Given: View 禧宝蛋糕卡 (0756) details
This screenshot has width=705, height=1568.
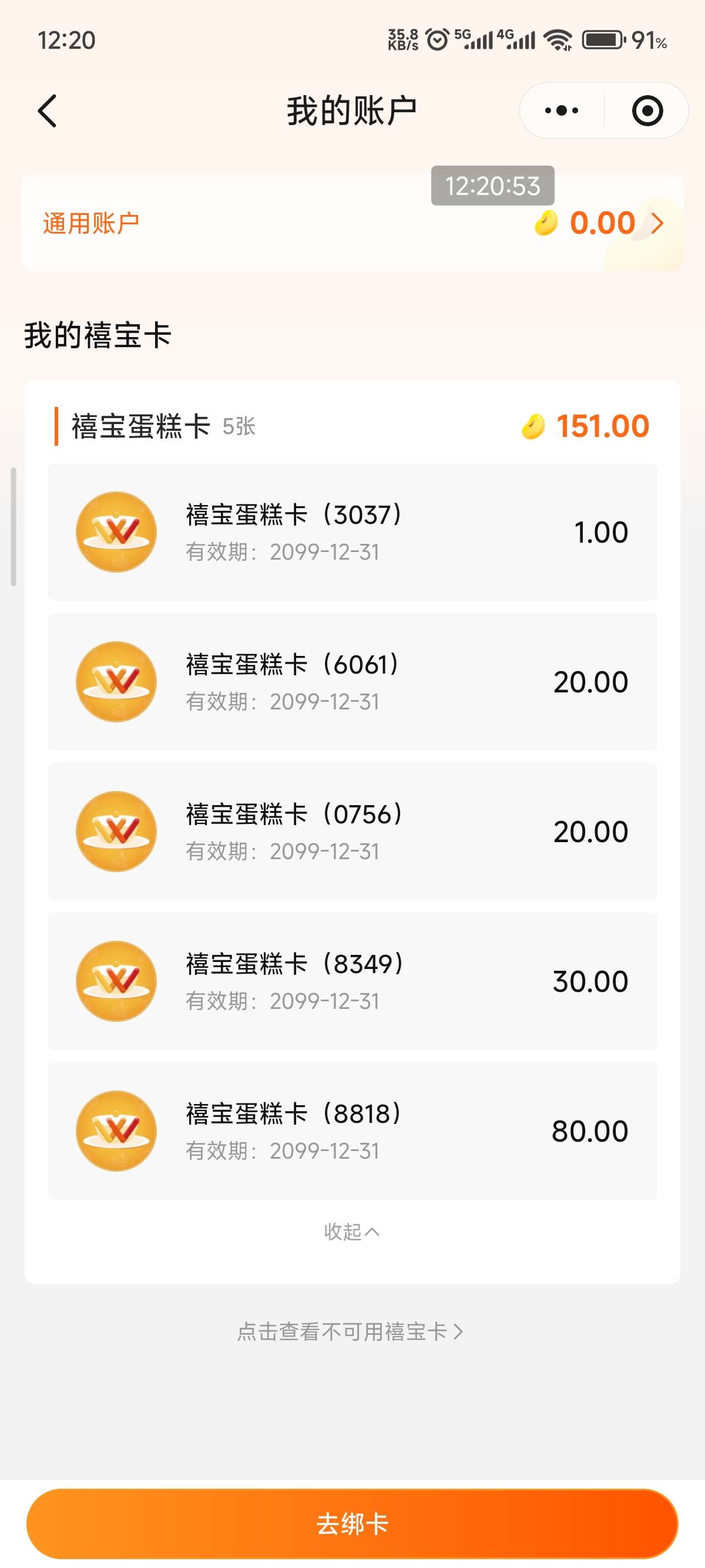Looking at the screenshot, I should [x=352, y=832].
